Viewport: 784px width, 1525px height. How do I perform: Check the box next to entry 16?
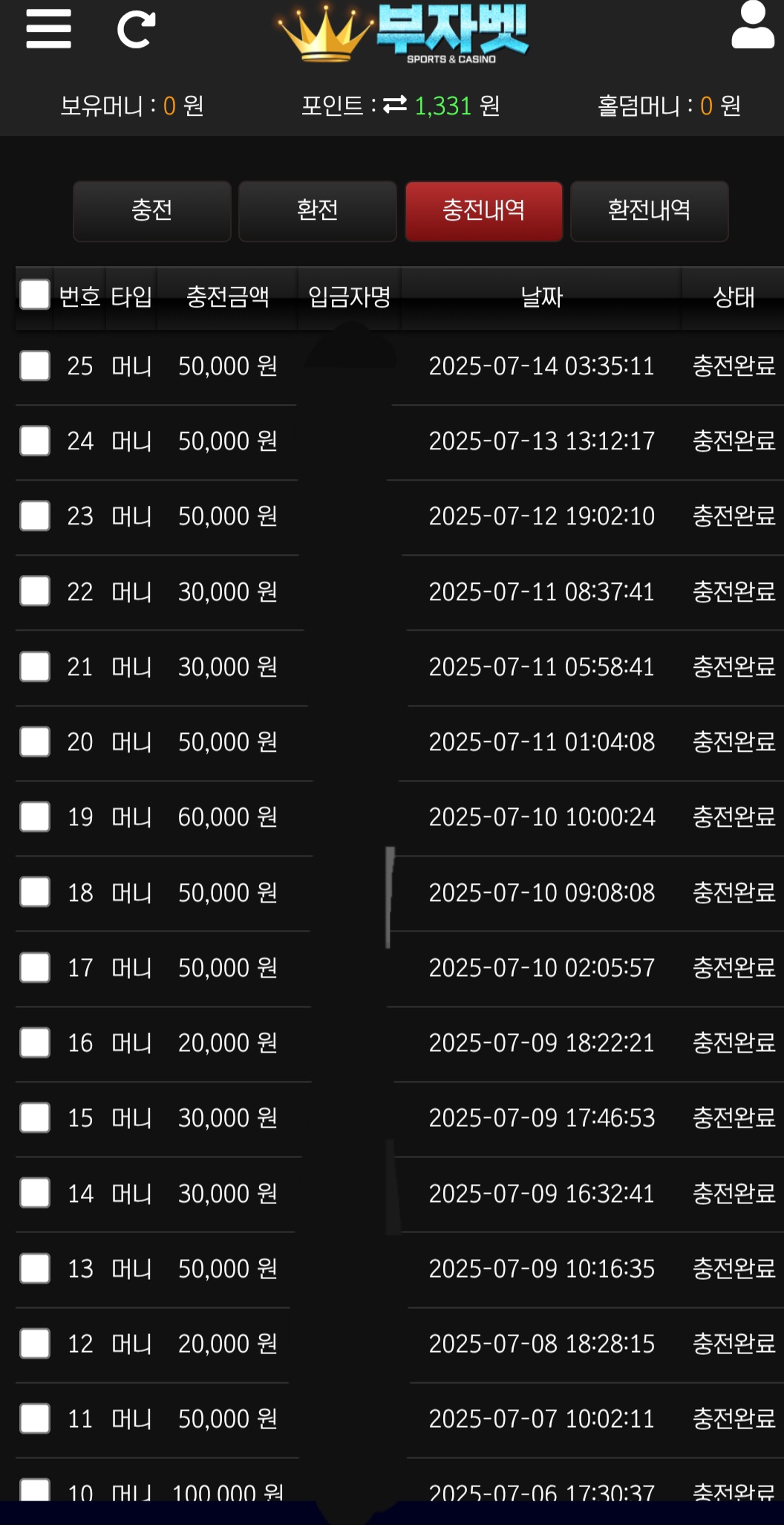click(35, 1043)
